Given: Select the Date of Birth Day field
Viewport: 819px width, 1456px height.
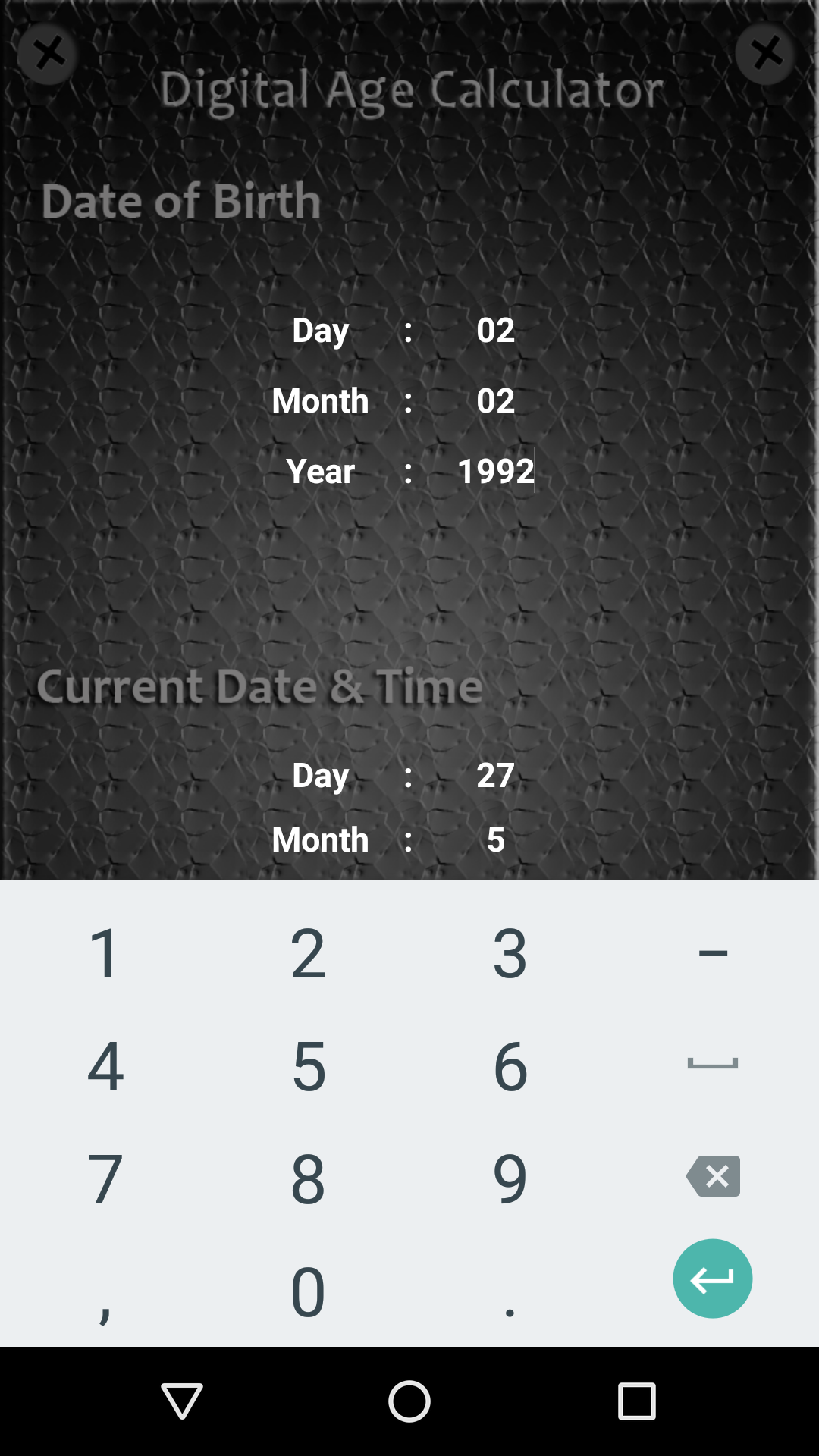Looking at the screenshot, I should point(494,329).
